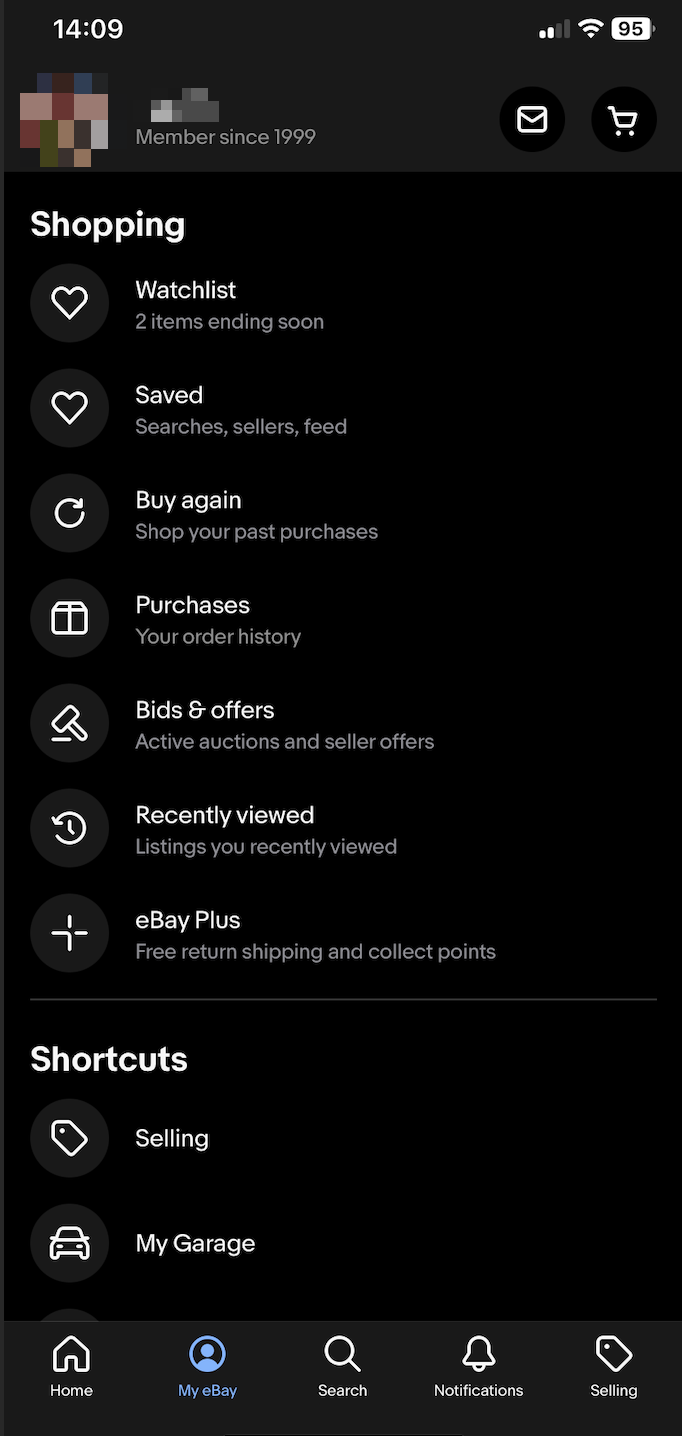
Task: Go to Saved searches and sellers
Action: point(241,409)
